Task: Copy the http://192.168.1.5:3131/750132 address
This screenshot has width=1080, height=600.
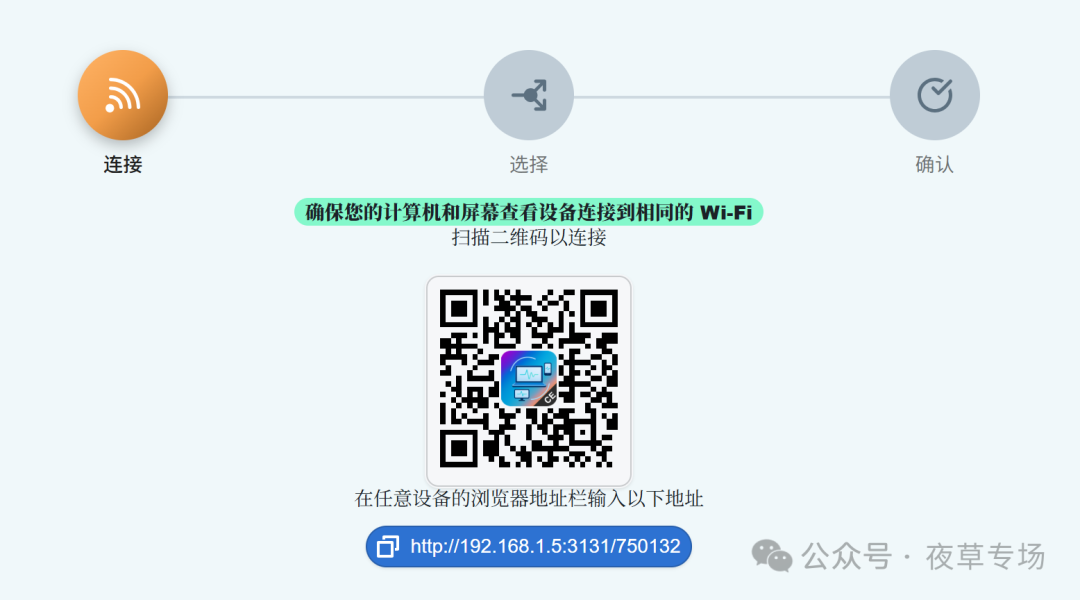Action: click(x=388, y=547)
